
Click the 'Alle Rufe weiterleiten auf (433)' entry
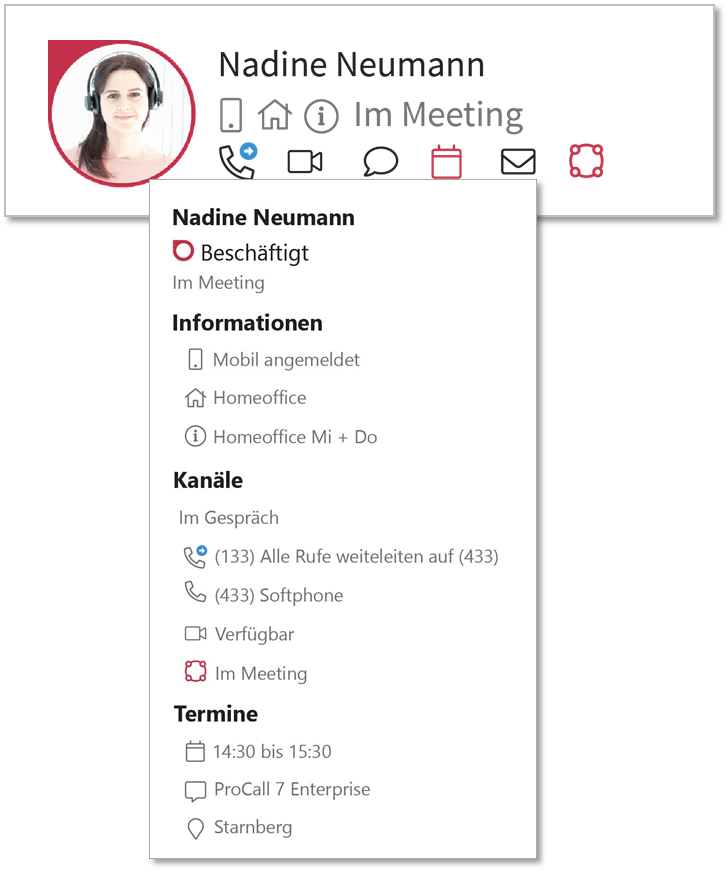click(x=358, y=556)
